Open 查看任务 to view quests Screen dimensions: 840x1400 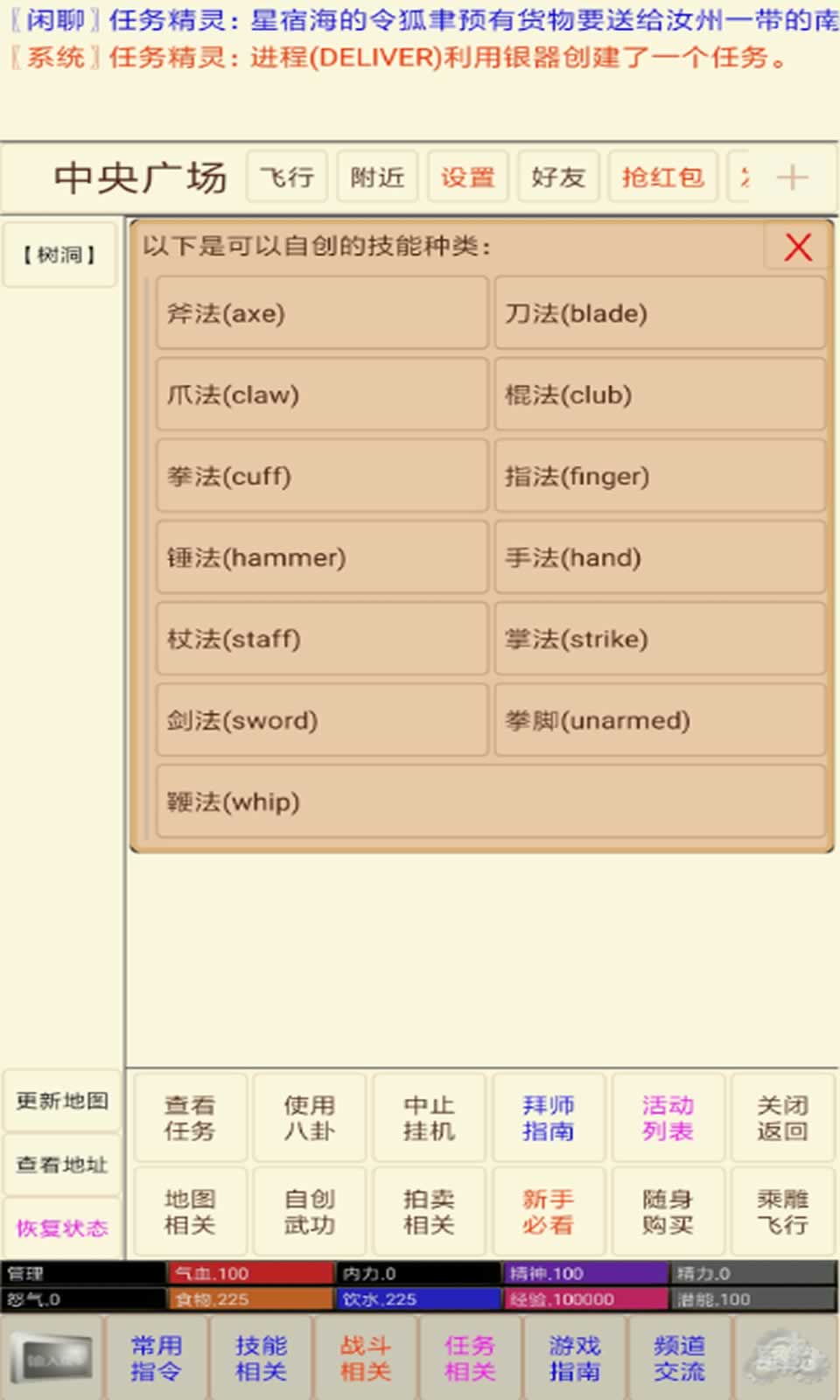pos(189,1118)
